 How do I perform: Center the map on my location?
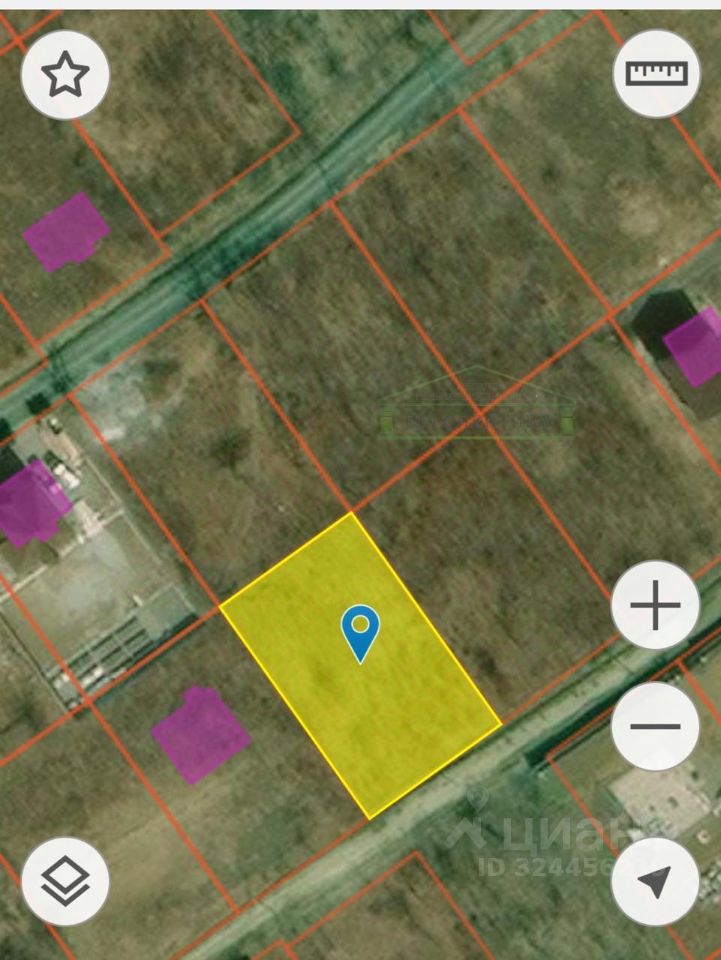(x=655, y=881)
